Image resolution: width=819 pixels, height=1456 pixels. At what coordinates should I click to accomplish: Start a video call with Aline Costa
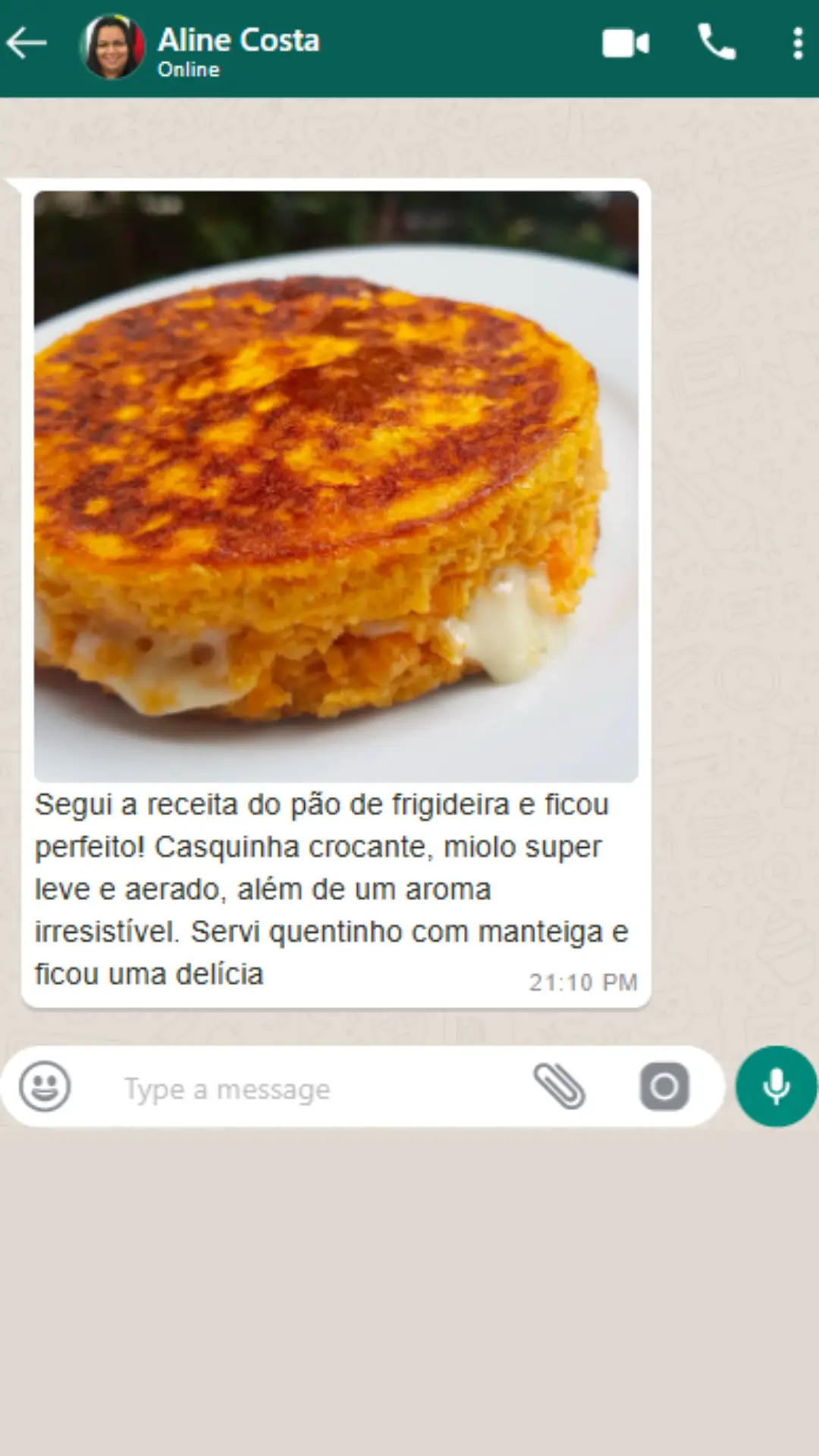626,44
